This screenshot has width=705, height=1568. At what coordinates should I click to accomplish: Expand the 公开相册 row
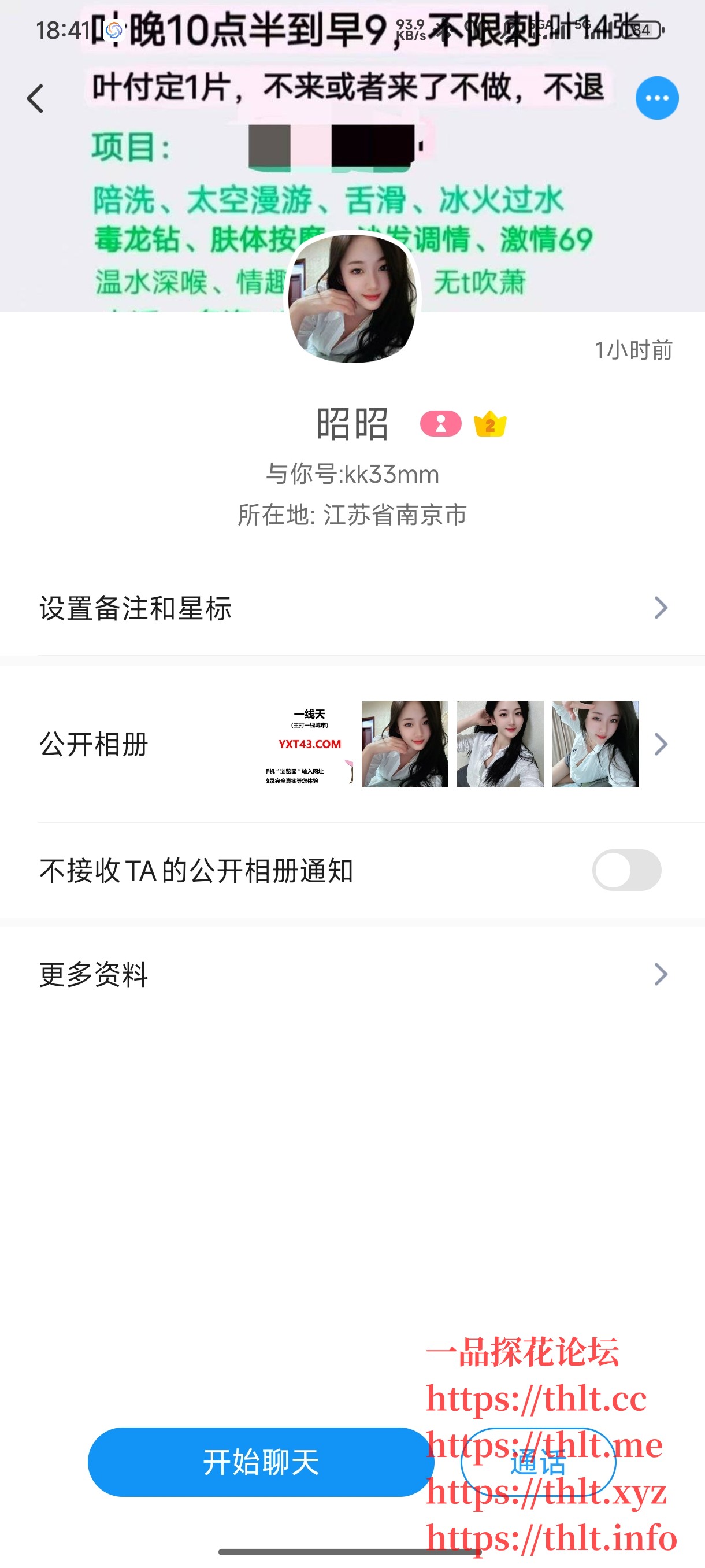coord(659,744)
